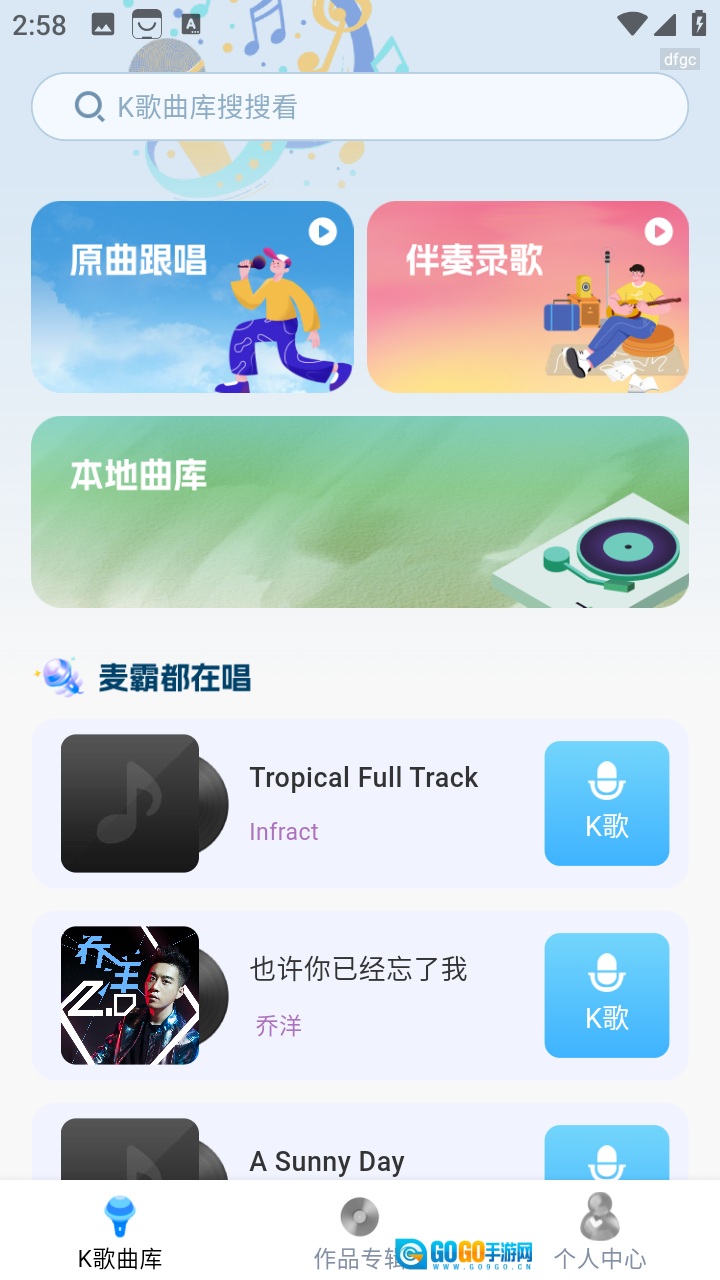Viewport: 720px width, 1280px height.
Task: Open the 原曲跟唱 card
Action: [x=192, y=297]
